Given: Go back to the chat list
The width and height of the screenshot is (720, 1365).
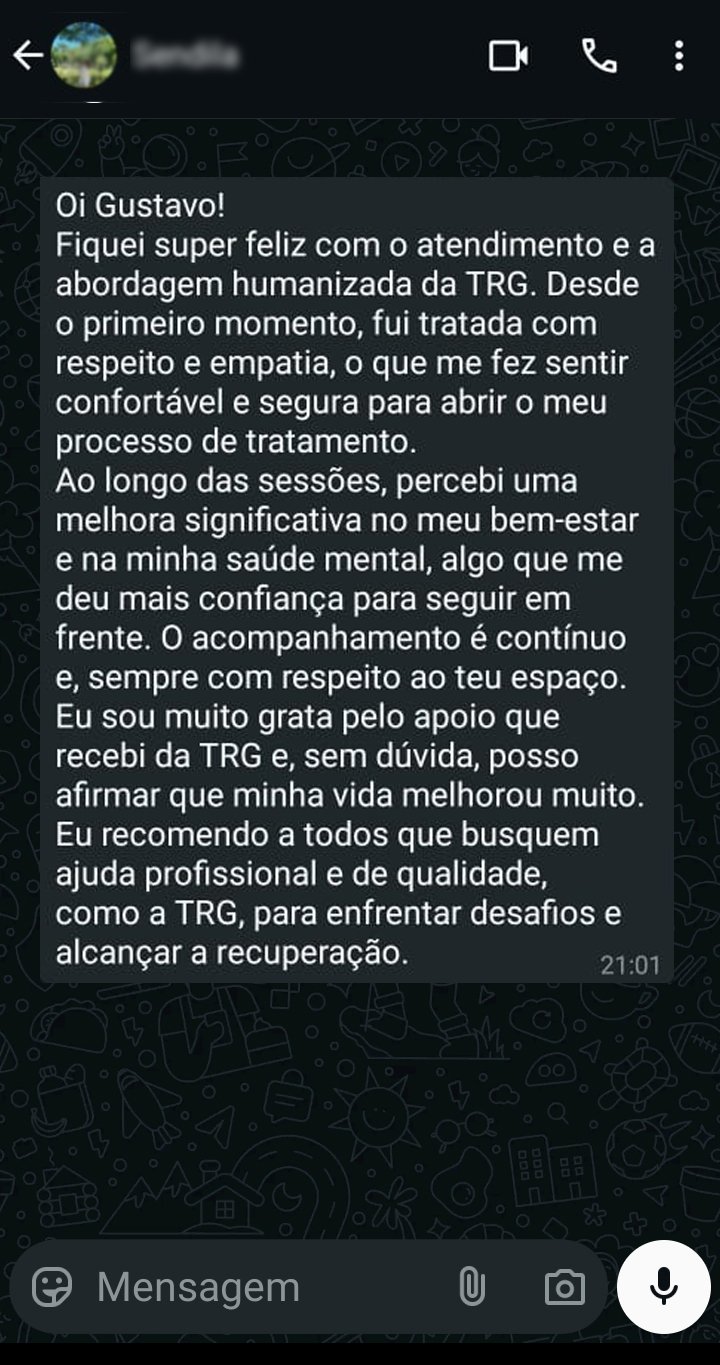Looking at the screenshot, I should click(x=27, y=56).
